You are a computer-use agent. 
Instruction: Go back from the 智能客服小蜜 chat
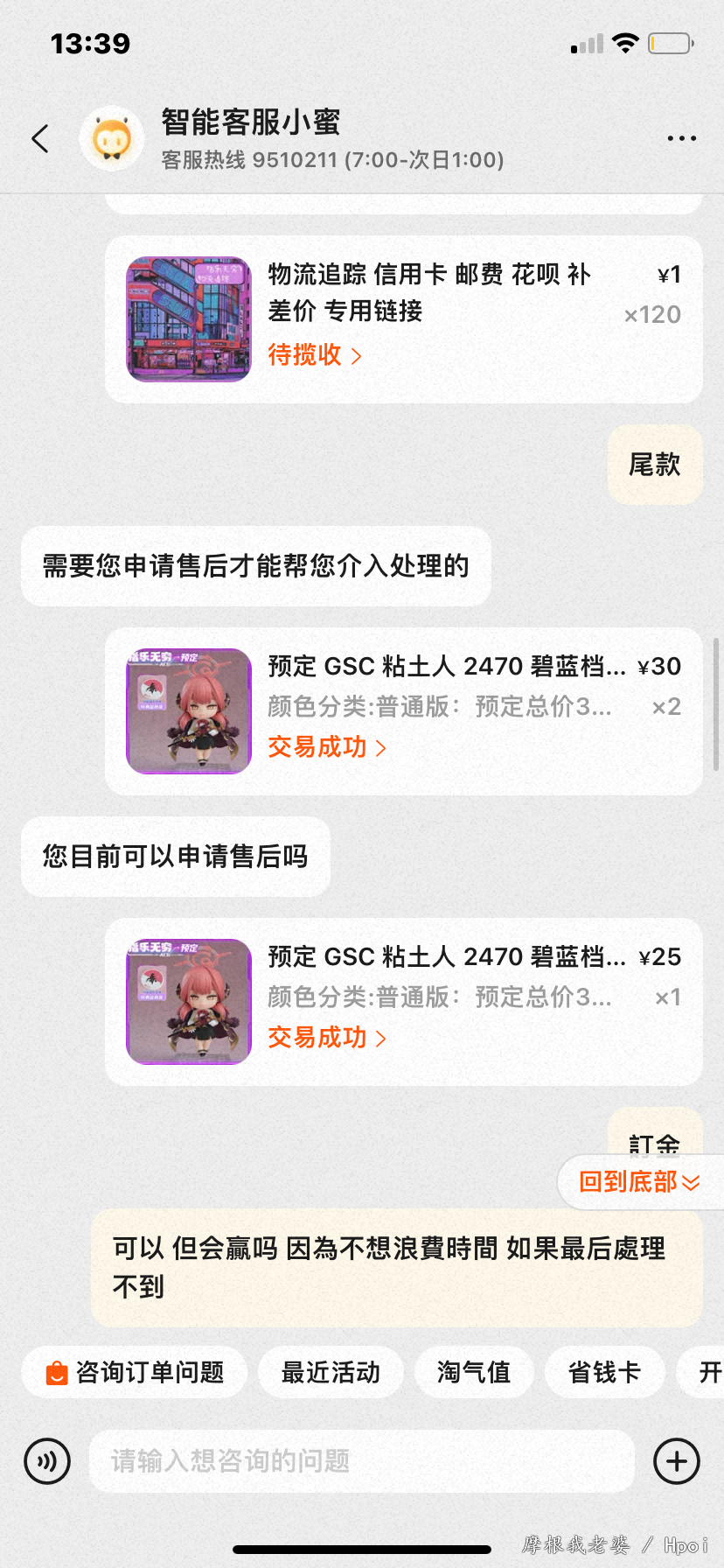40,138
